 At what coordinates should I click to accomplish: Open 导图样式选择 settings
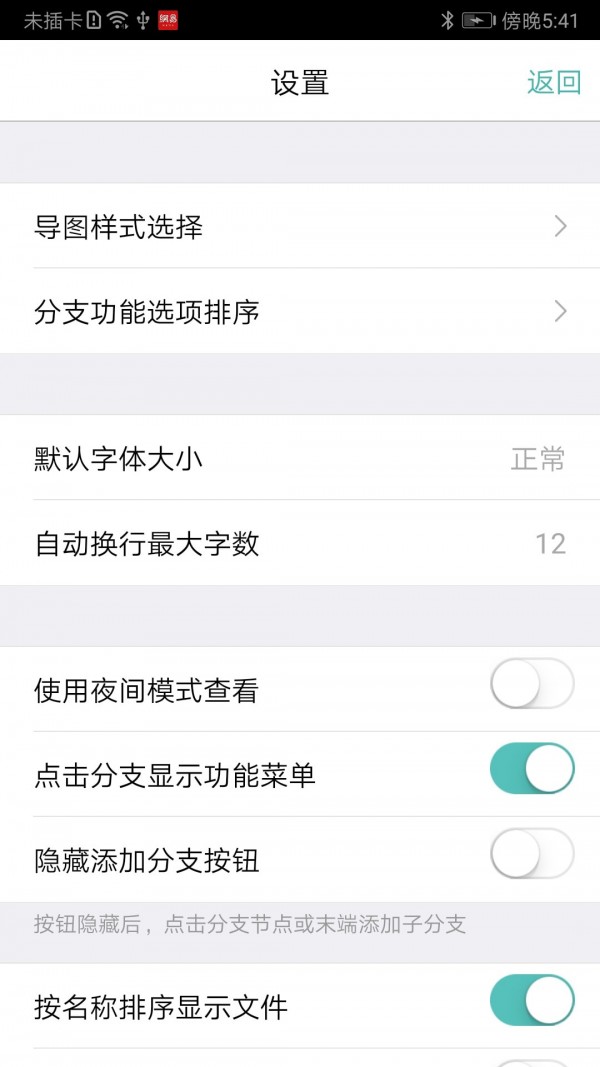300,227
